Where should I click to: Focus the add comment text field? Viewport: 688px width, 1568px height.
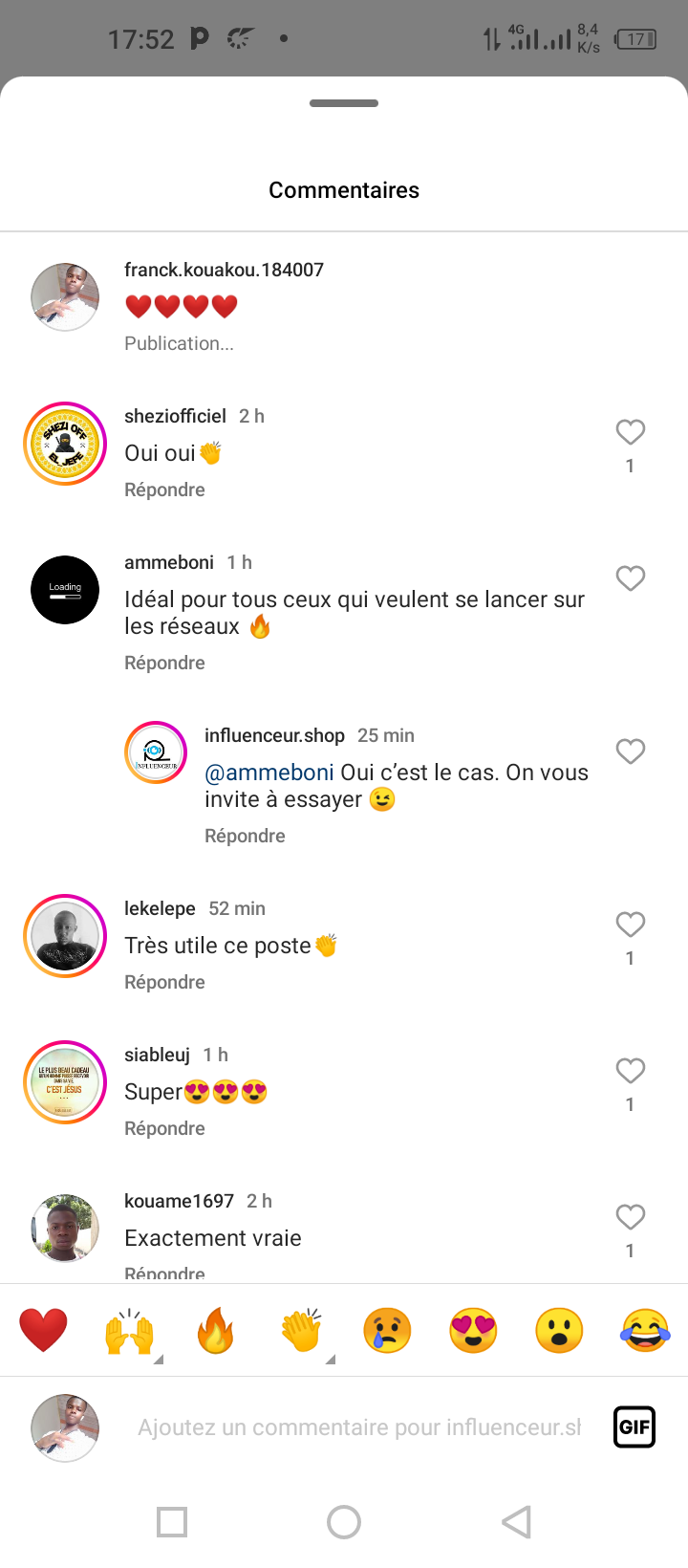[359, 1427]
